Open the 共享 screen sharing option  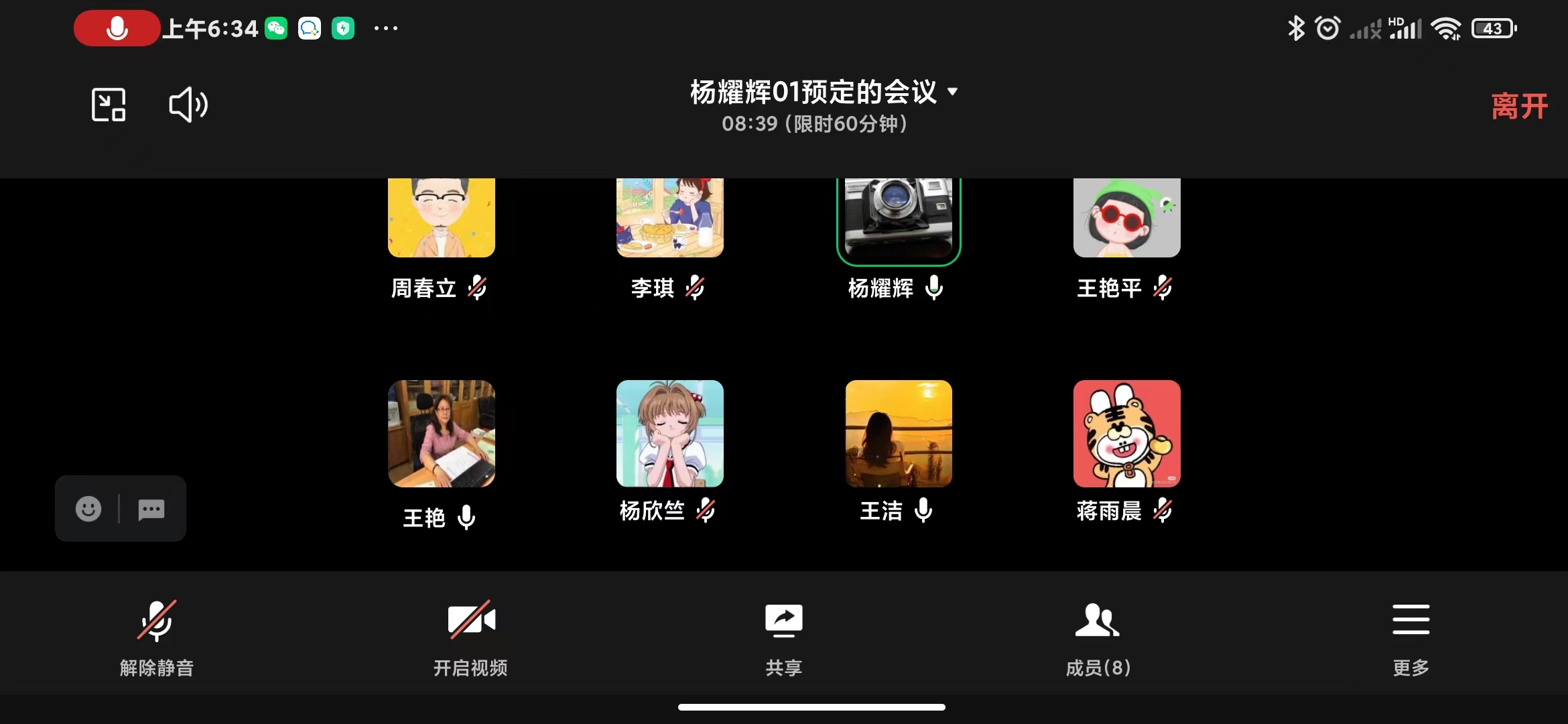(783, 637)
